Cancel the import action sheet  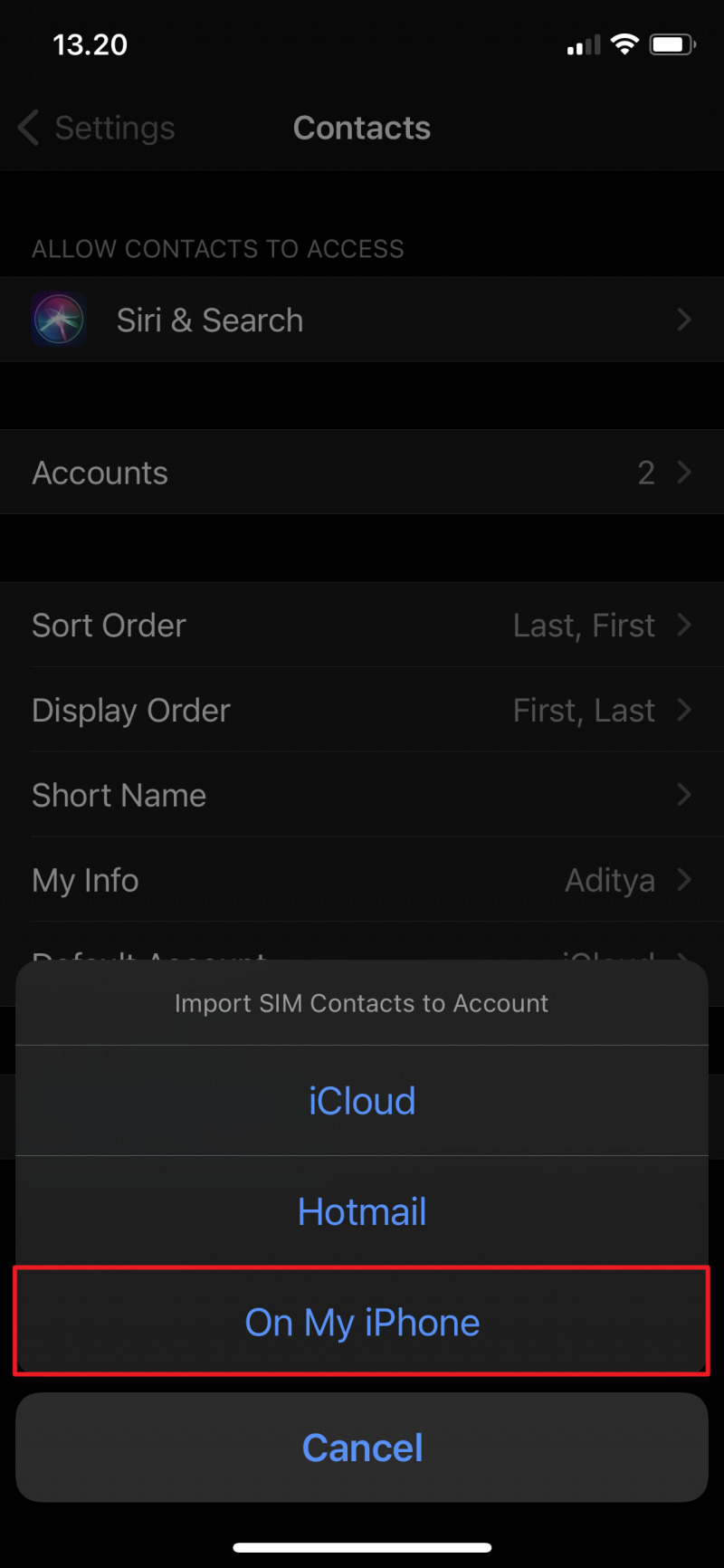point(362,1448)
